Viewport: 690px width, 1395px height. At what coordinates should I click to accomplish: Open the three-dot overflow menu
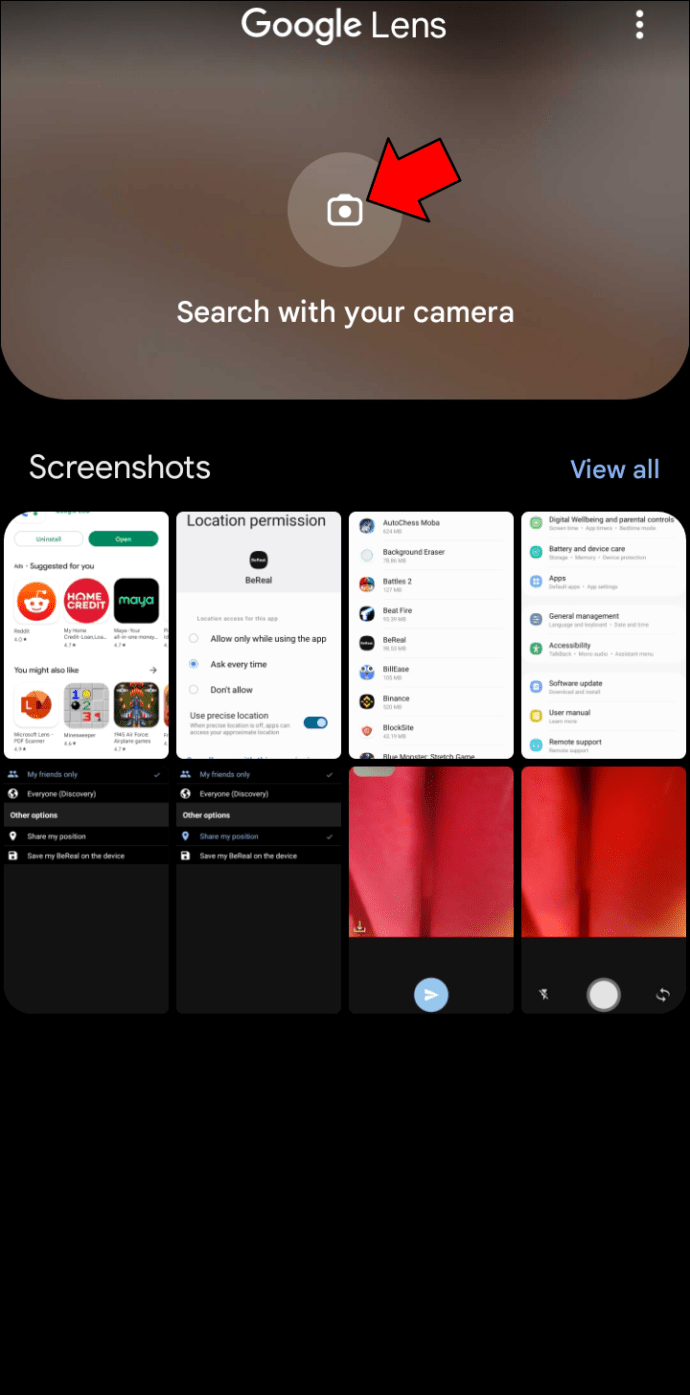click(x=640, y=24)
